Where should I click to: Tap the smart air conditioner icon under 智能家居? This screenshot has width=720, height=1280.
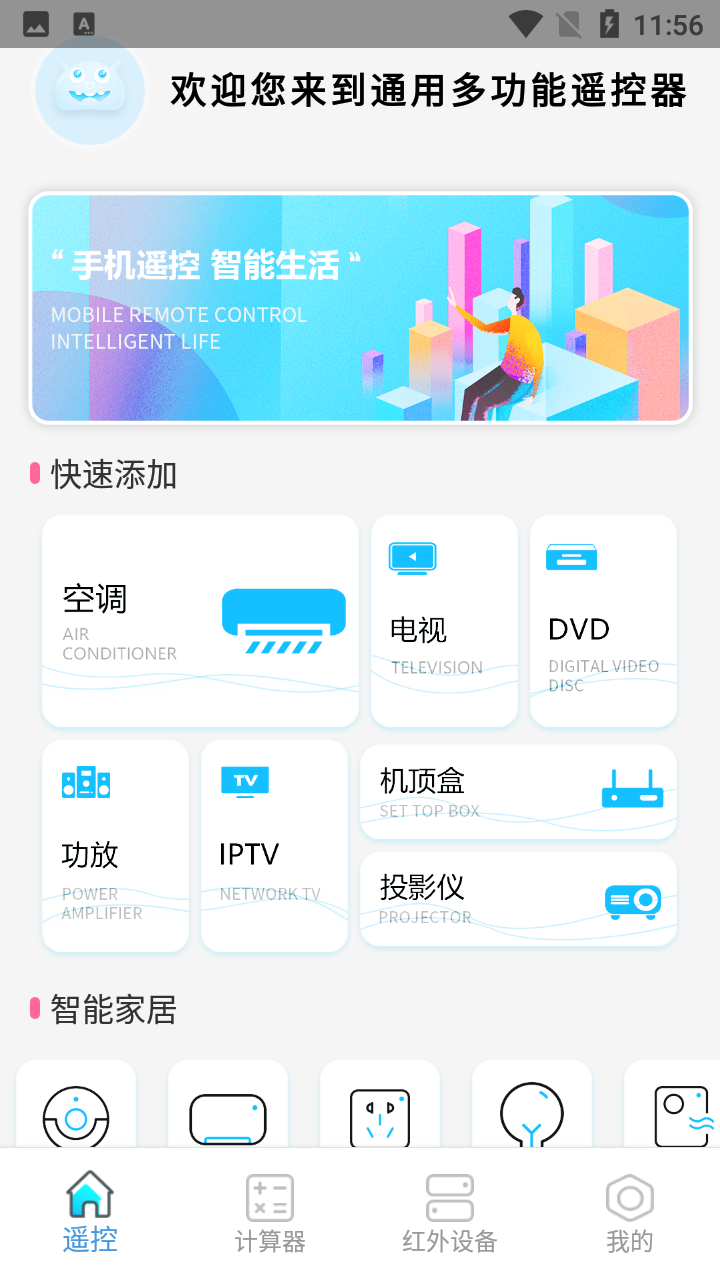(x=228, y=1118)
